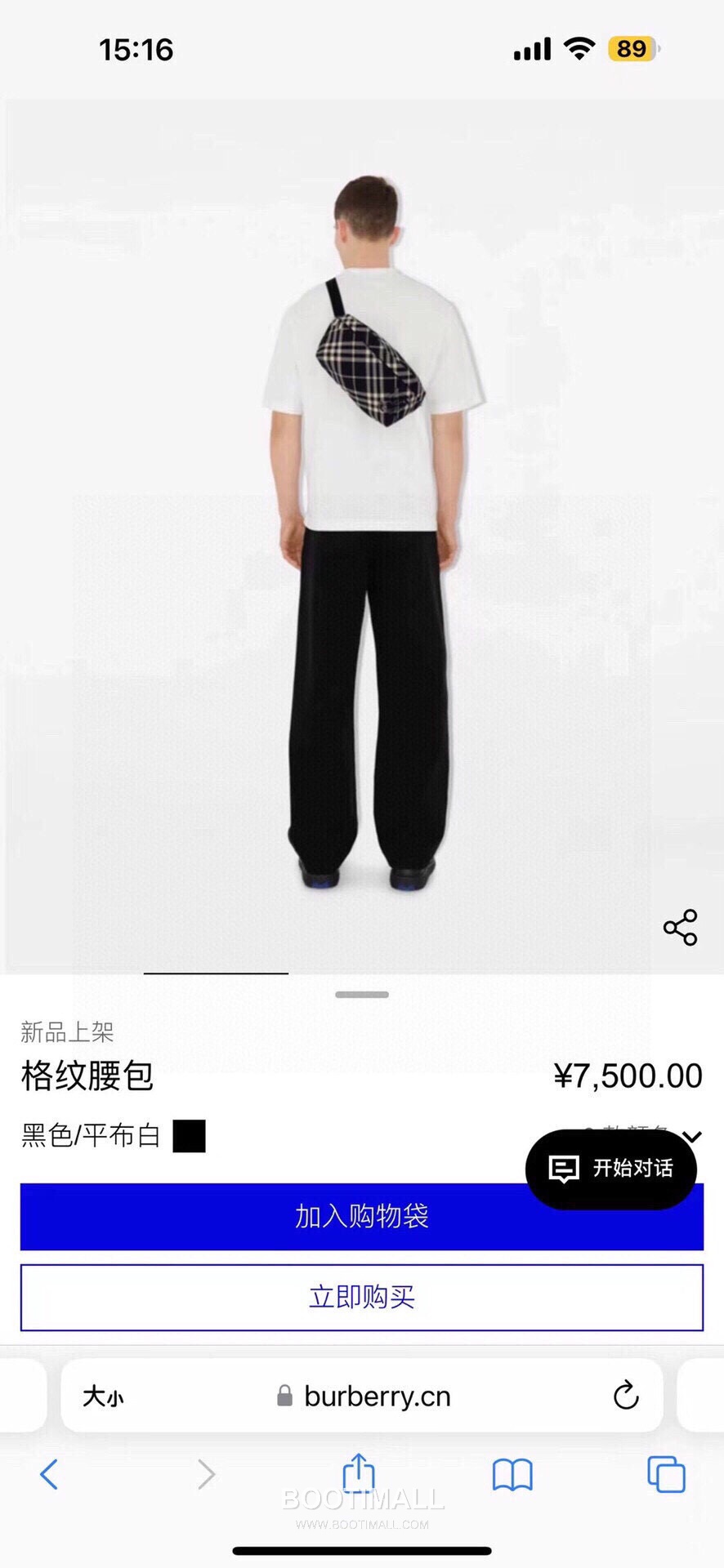The width and height of the screenshot is (724, 1568).
Task: Tap the burberry.cn address bar
Action: coord(376,1396)
